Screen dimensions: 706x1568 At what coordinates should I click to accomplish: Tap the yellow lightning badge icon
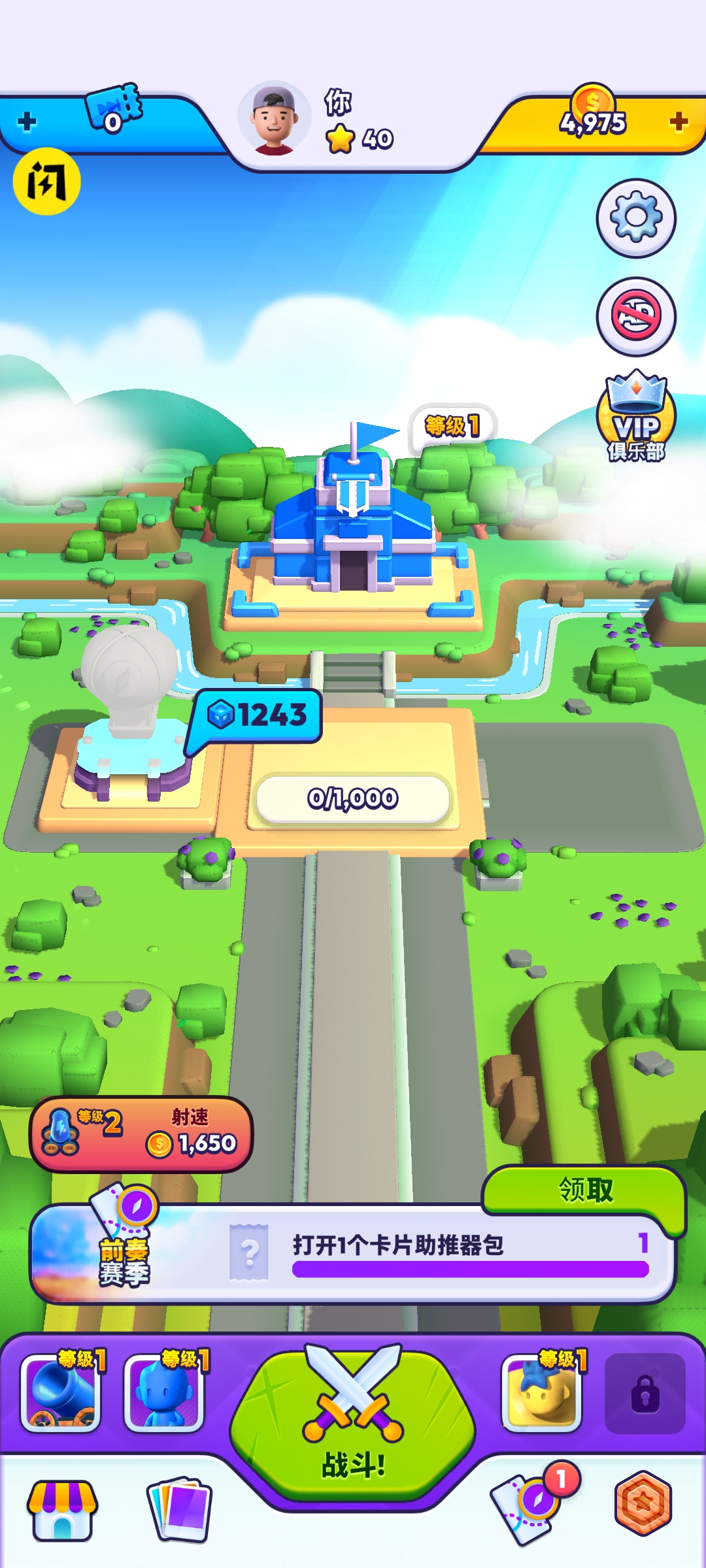[46, 182]
